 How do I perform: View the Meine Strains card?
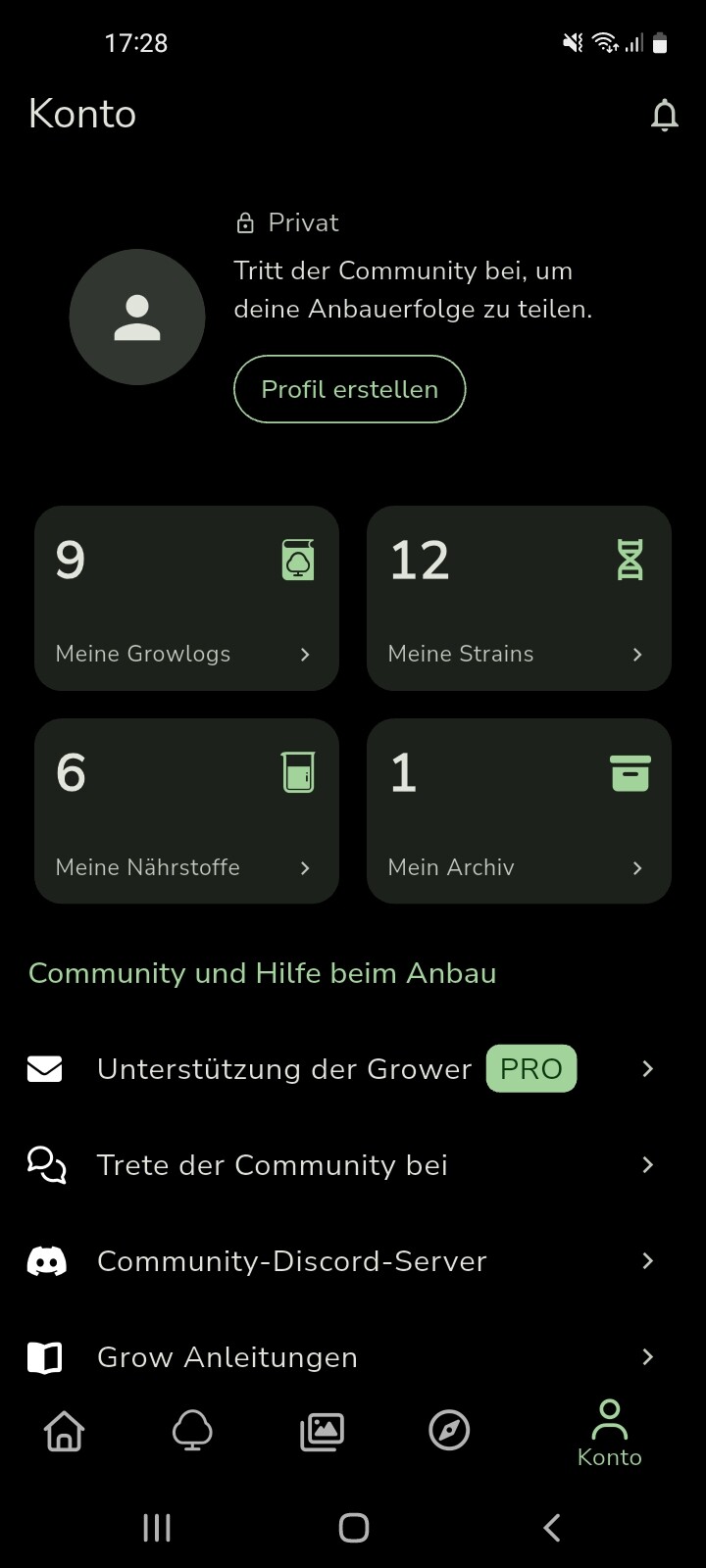point(519,598)
